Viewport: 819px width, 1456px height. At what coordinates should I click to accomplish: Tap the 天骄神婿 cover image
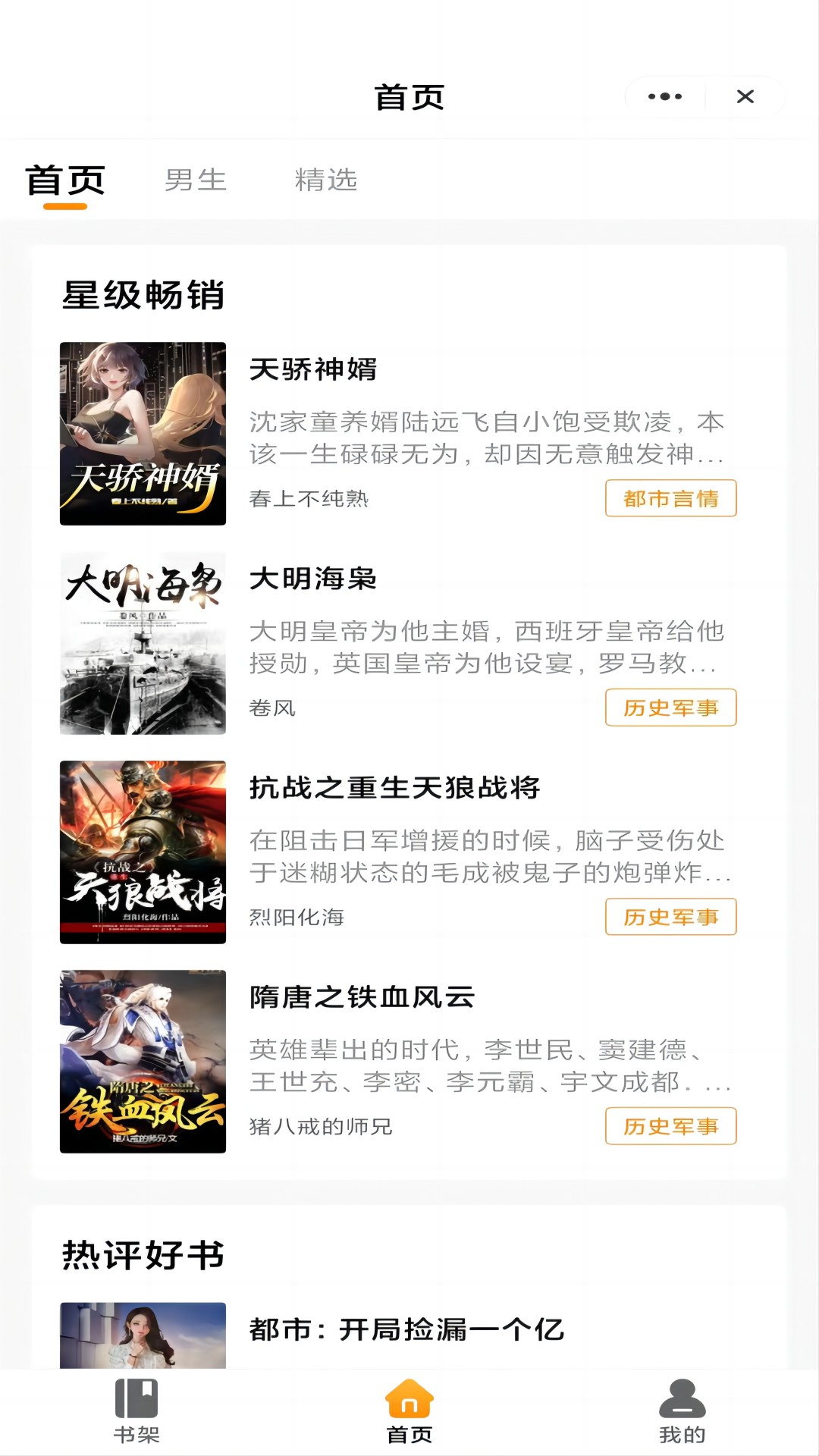[143, 434]
